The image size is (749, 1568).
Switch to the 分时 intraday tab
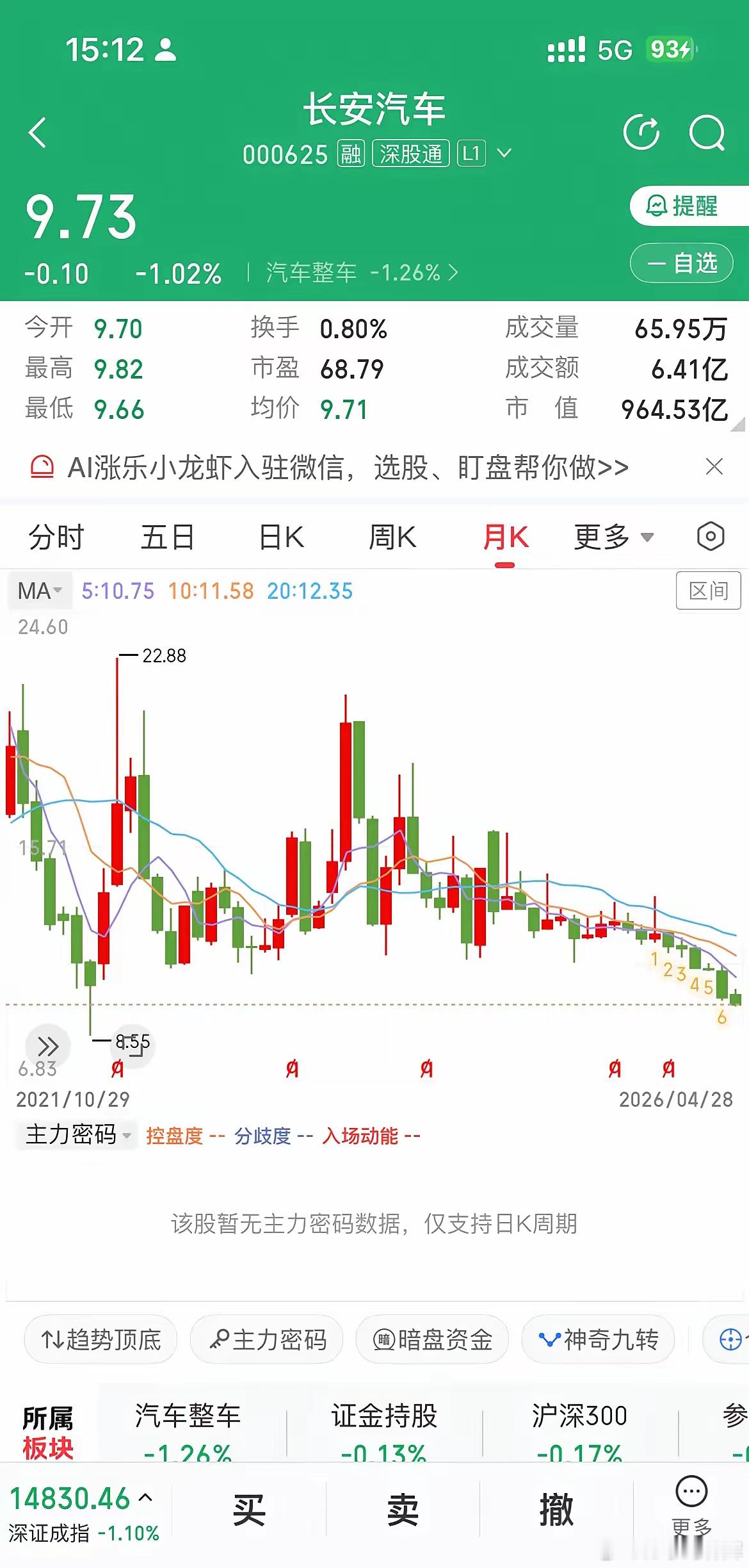(x=58, y=538)
